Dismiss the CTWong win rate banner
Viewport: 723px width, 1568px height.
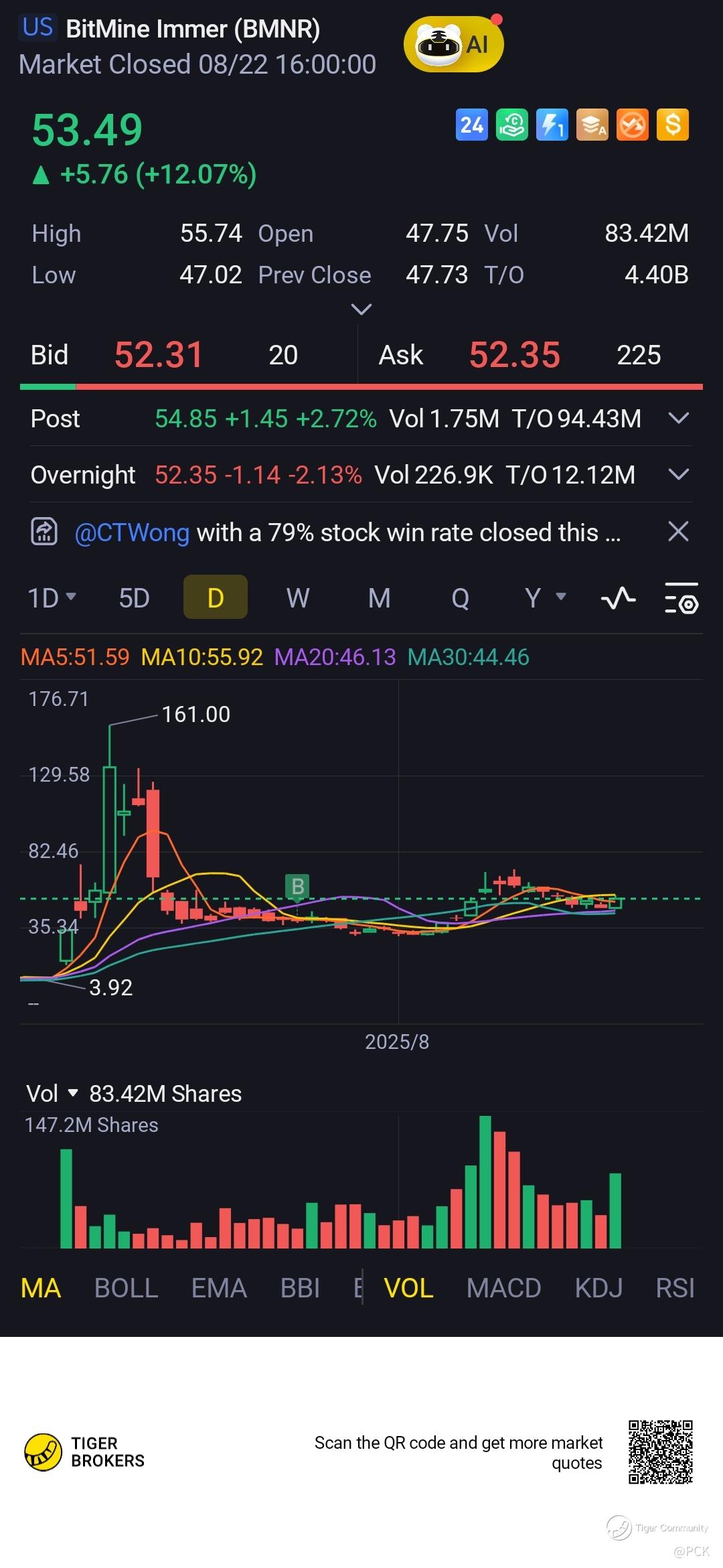[678, 532]
